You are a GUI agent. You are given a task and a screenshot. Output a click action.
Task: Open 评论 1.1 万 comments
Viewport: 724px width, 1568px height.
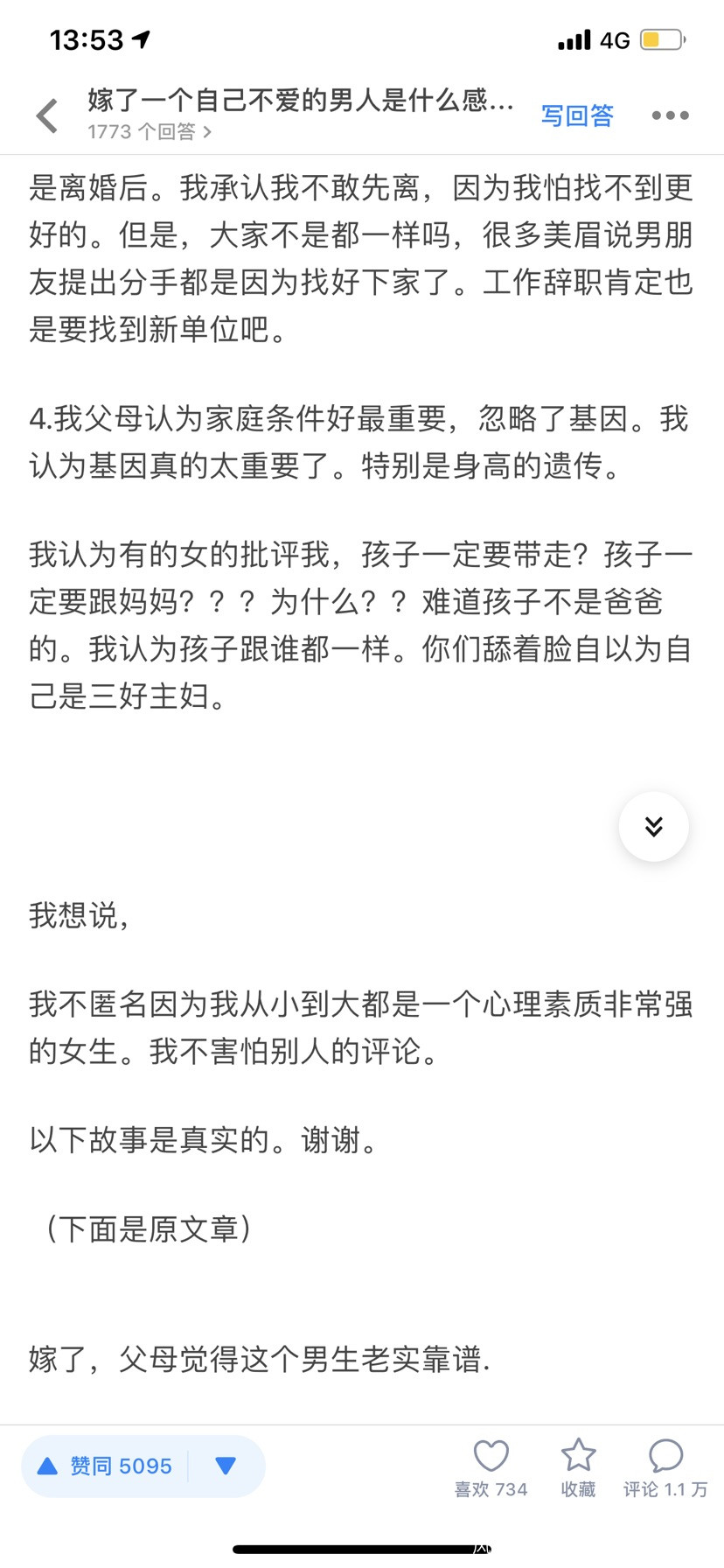tap(665, 1466)
